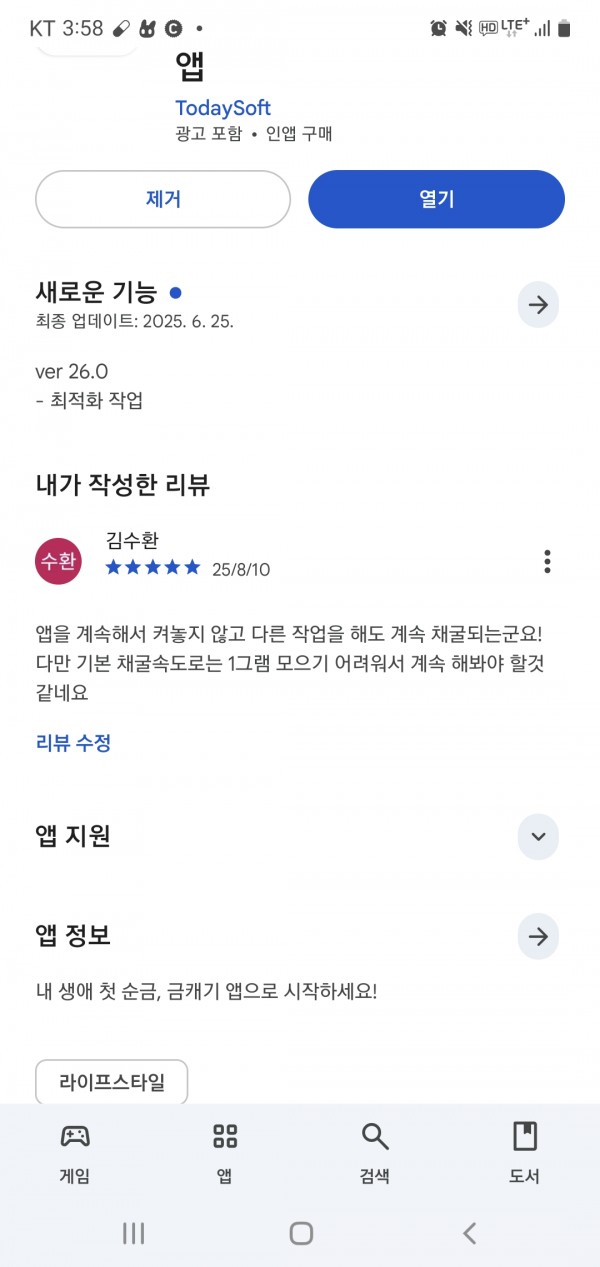Image resolution: width=600 pixels, height=1267 pixels.
Task: Open the TodaySoft developer link
Action: 223,108
